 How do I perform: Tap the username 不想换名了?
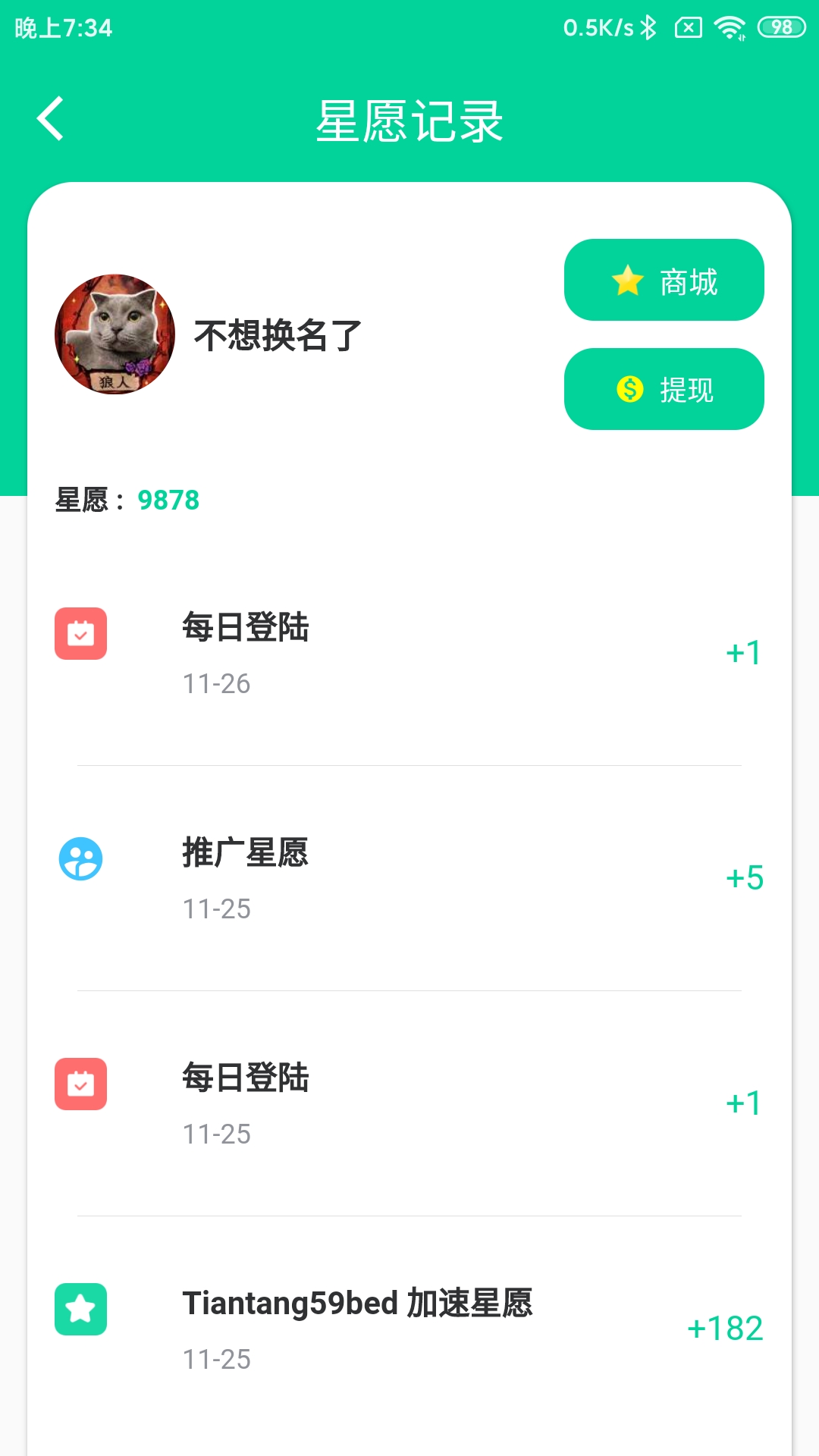277,334
